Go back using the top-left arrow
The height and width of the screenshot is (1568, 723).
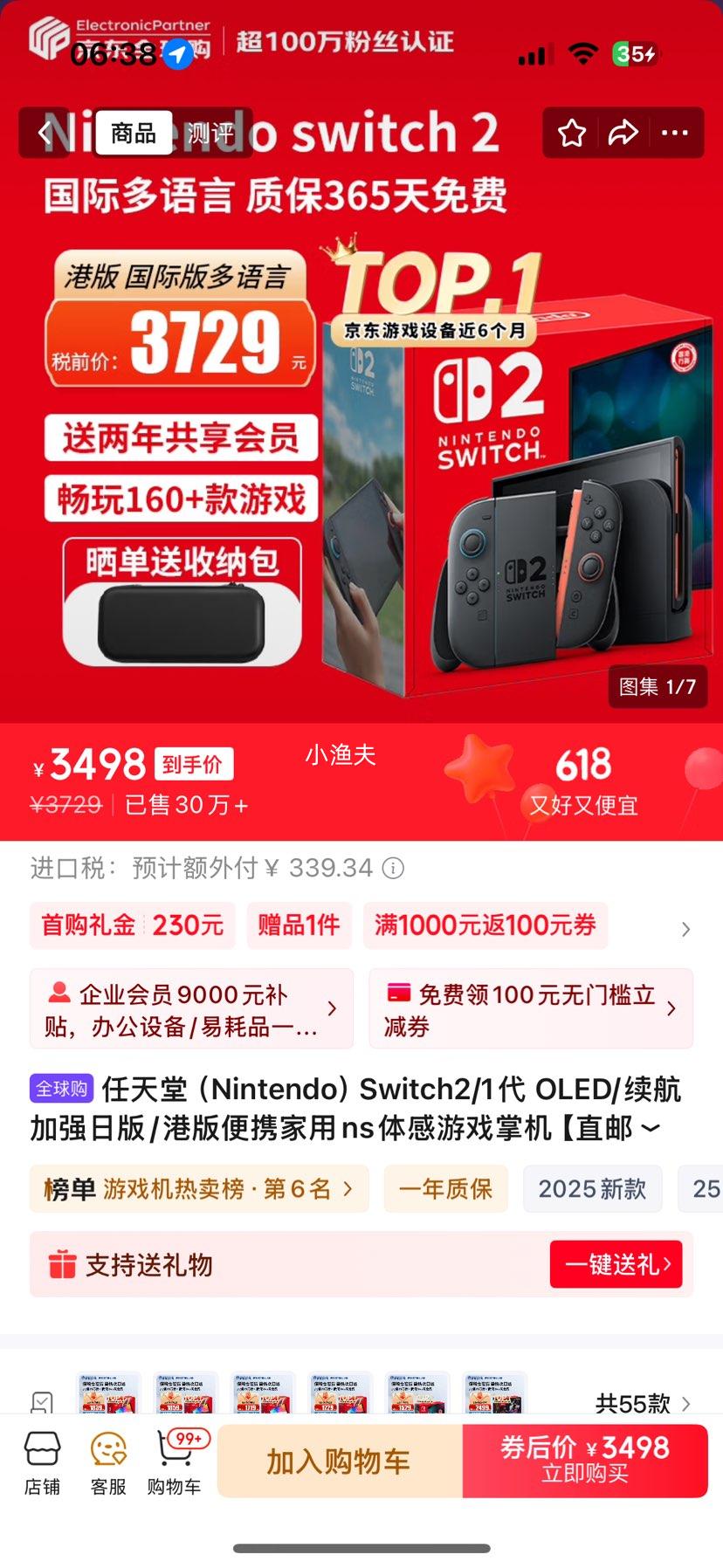click(45, 134)
